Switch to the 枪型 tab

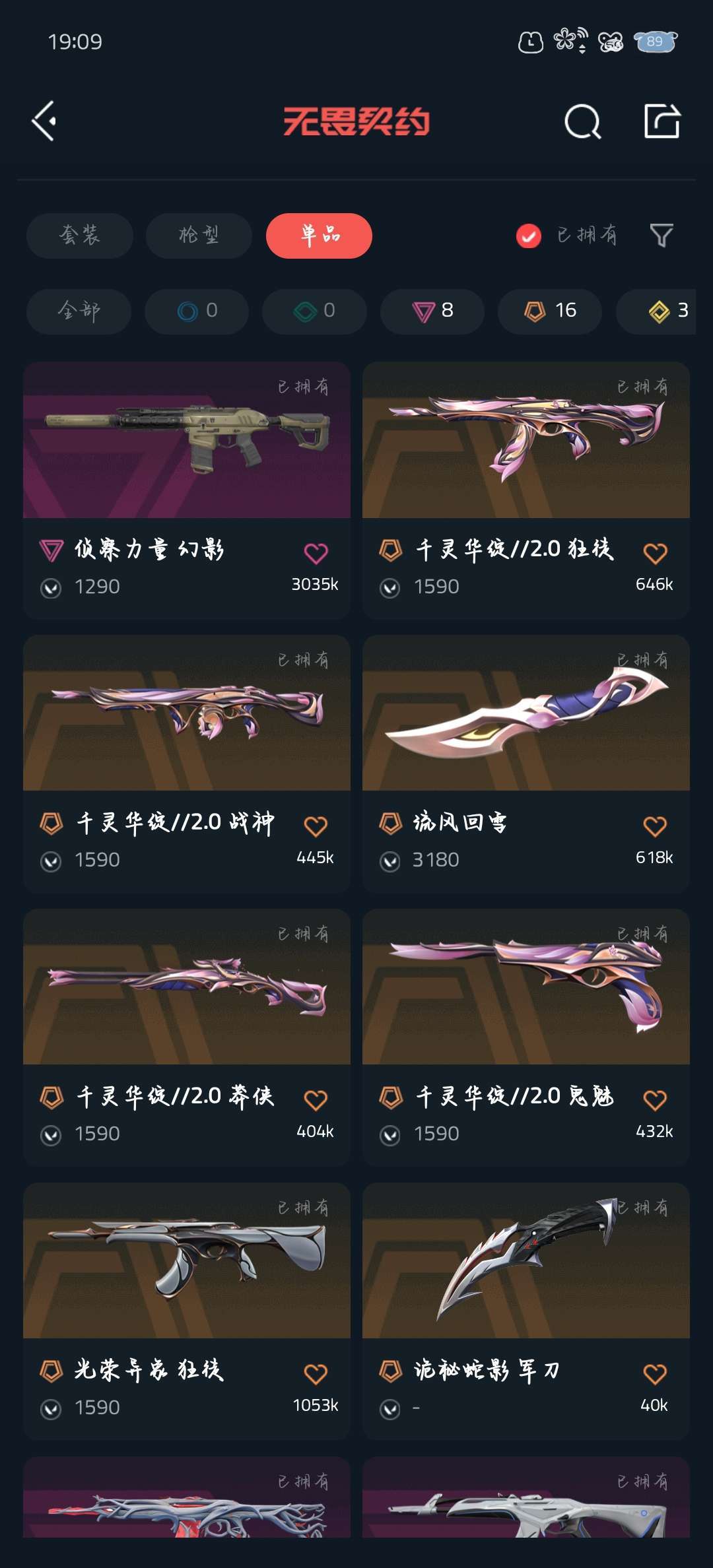click(x=199, y=236)
